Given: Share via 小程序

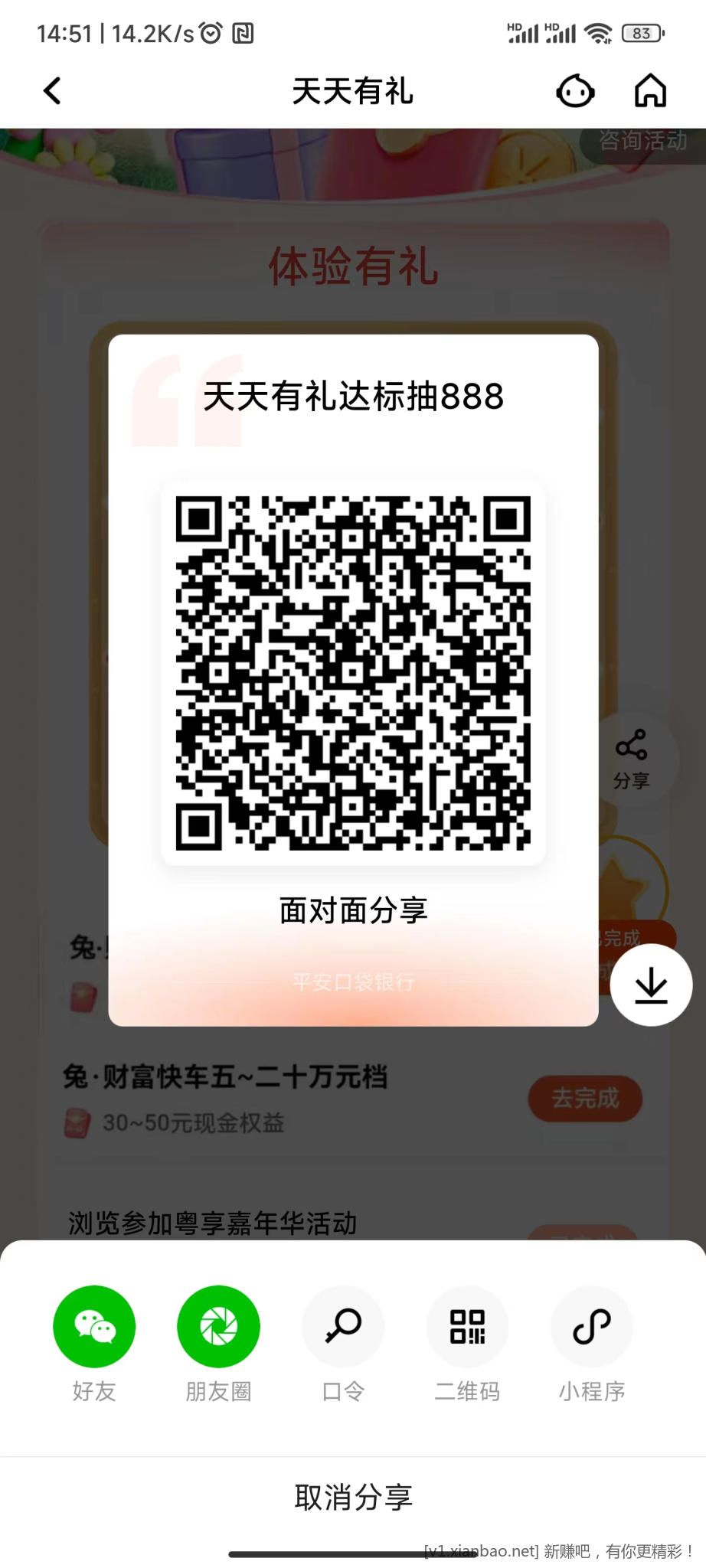Looking at the screenshot, I should pos(592,1327).
